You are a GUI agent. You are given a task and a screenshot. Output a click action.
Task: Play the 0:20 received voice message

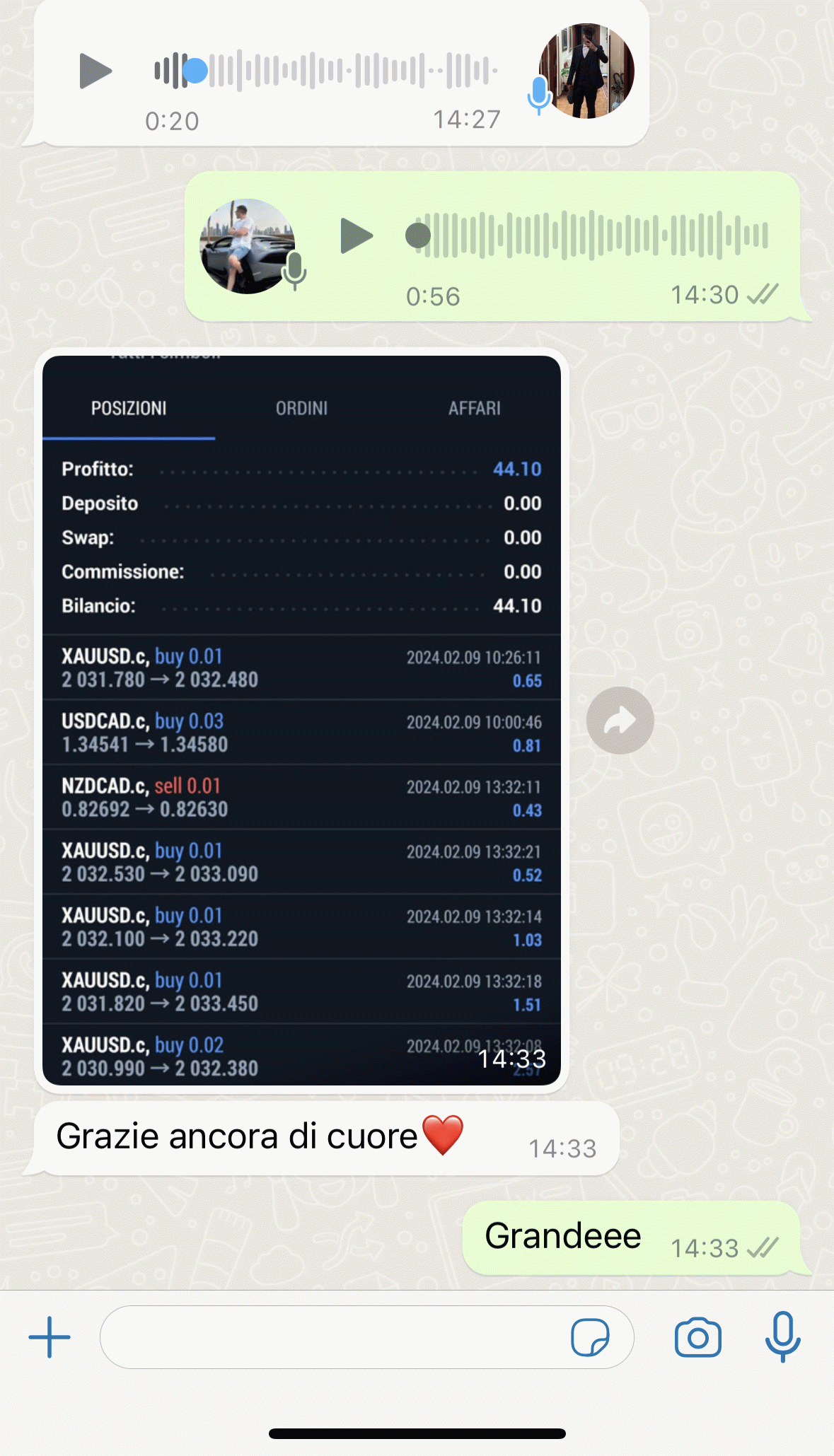coord(95,71)
